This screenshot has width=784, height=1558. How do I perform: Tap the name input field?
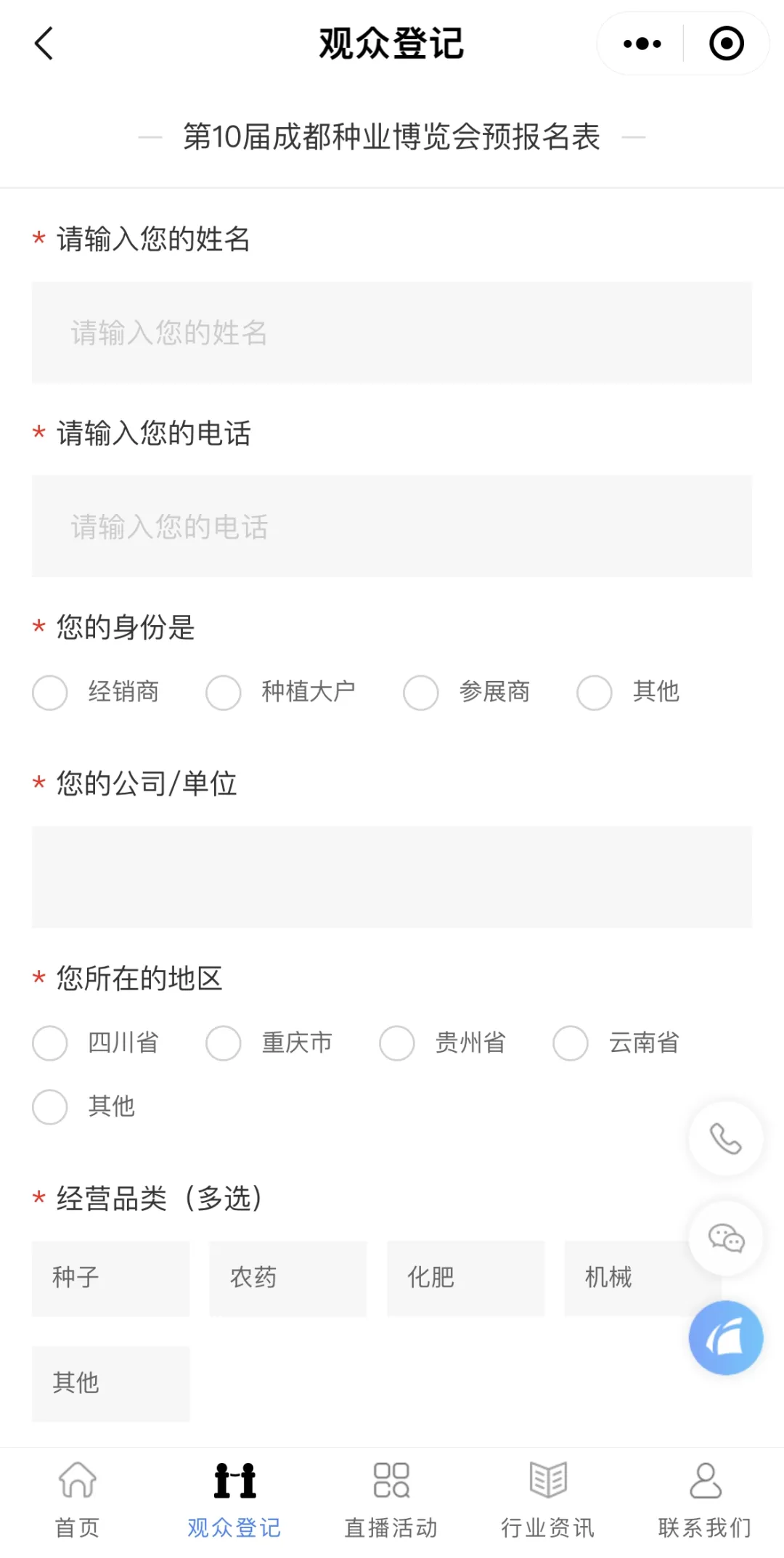pyautogui.click(x=392, y=333)
